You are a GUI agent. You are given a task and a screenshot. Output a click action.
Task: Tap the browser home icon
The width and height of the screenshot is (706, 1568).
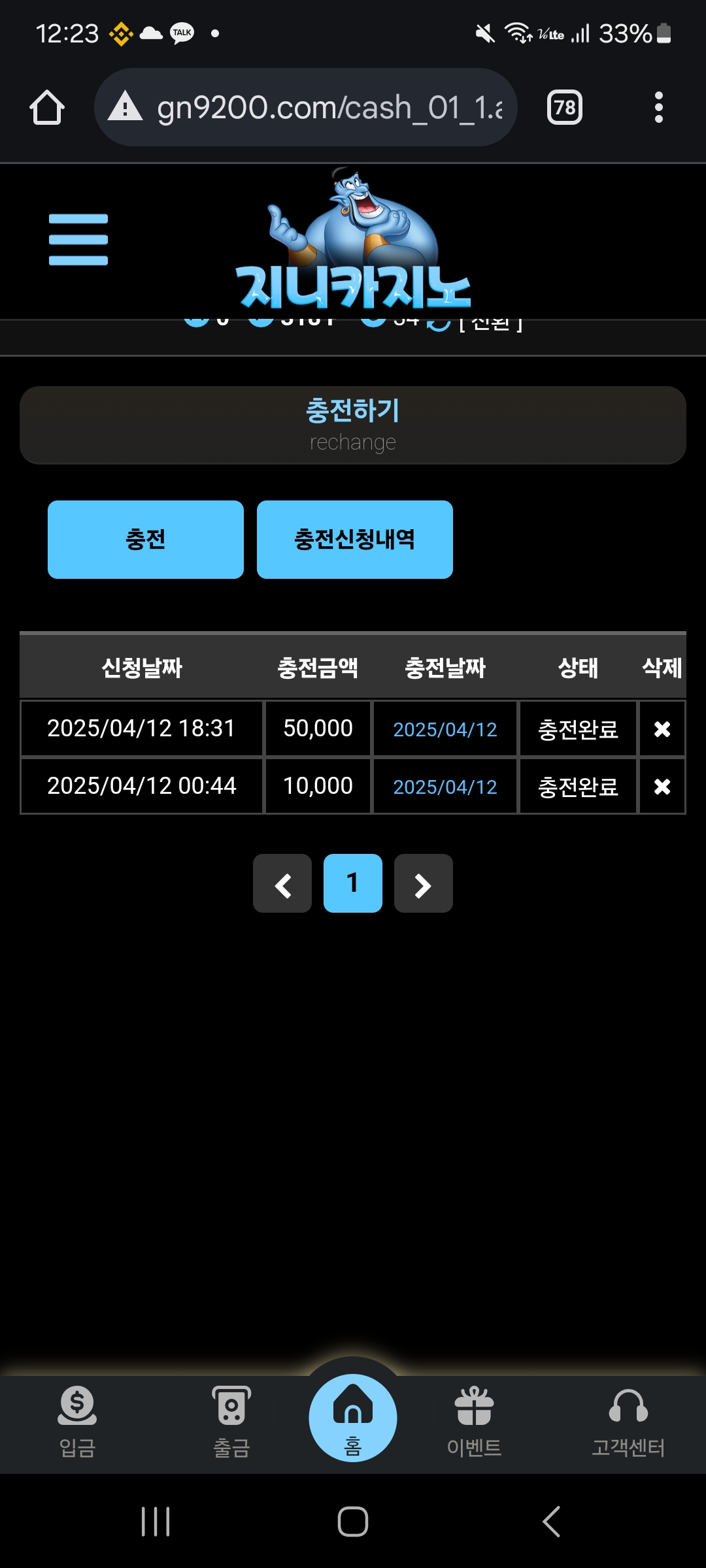coord(47,108)
